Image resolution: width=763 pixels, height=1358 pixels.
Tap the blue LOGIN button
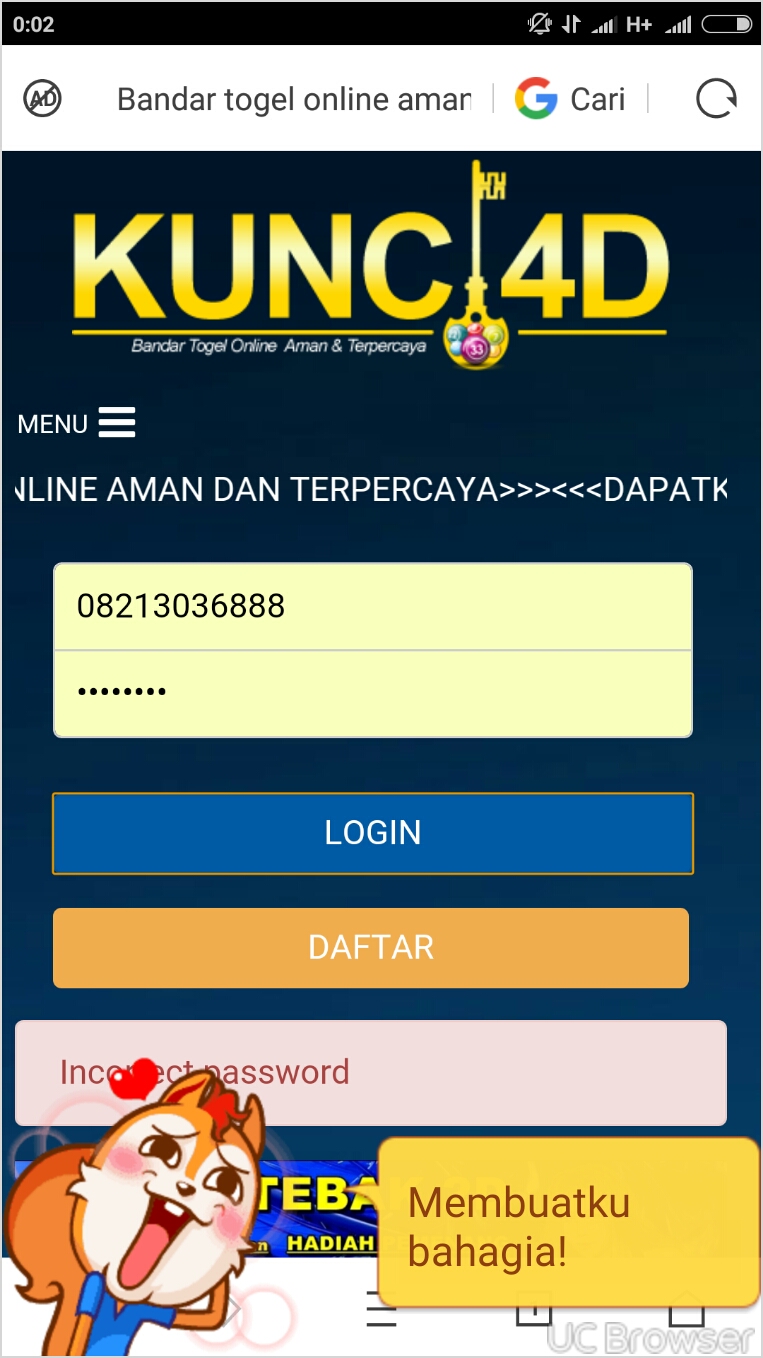[372, 833]
